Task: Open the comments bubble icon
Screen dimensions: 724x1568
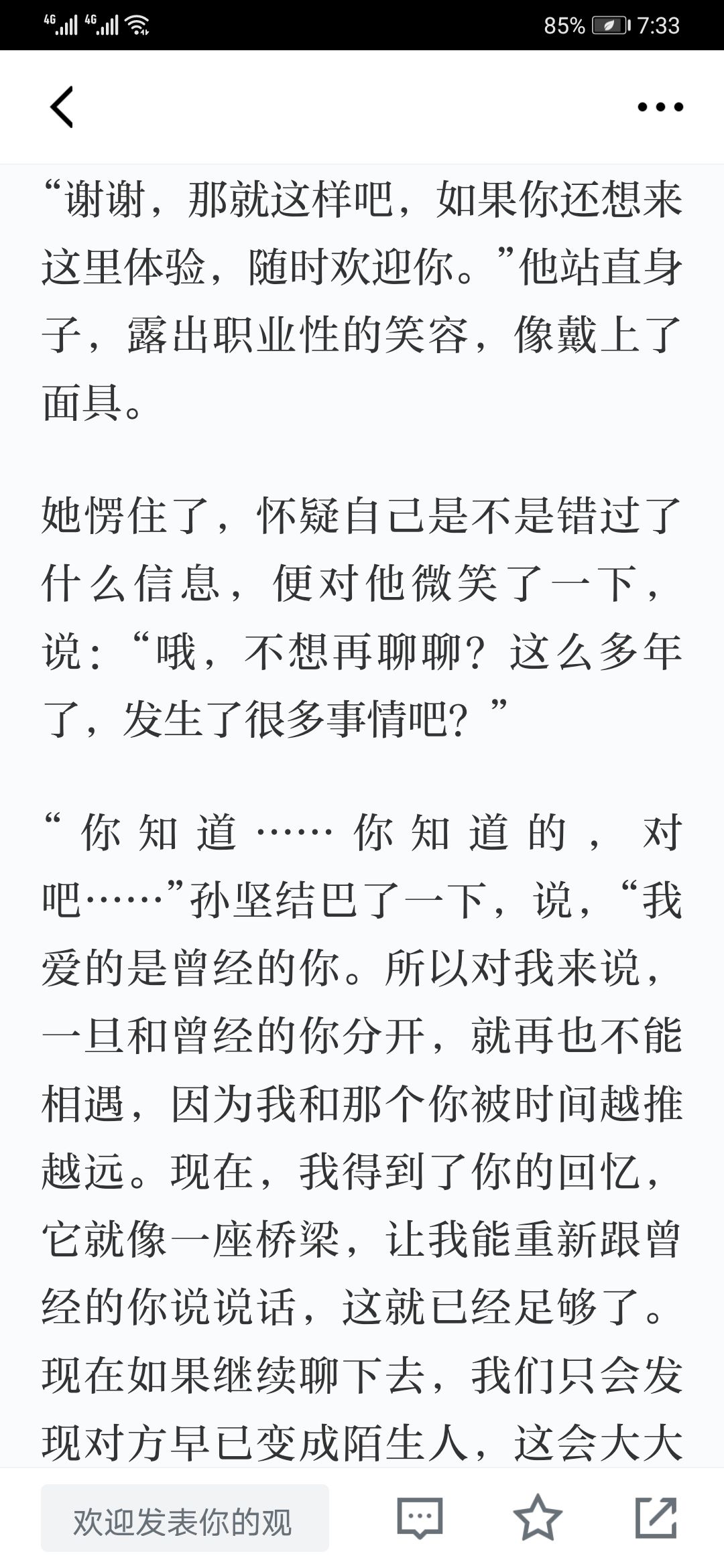Action: point(420,1518)
